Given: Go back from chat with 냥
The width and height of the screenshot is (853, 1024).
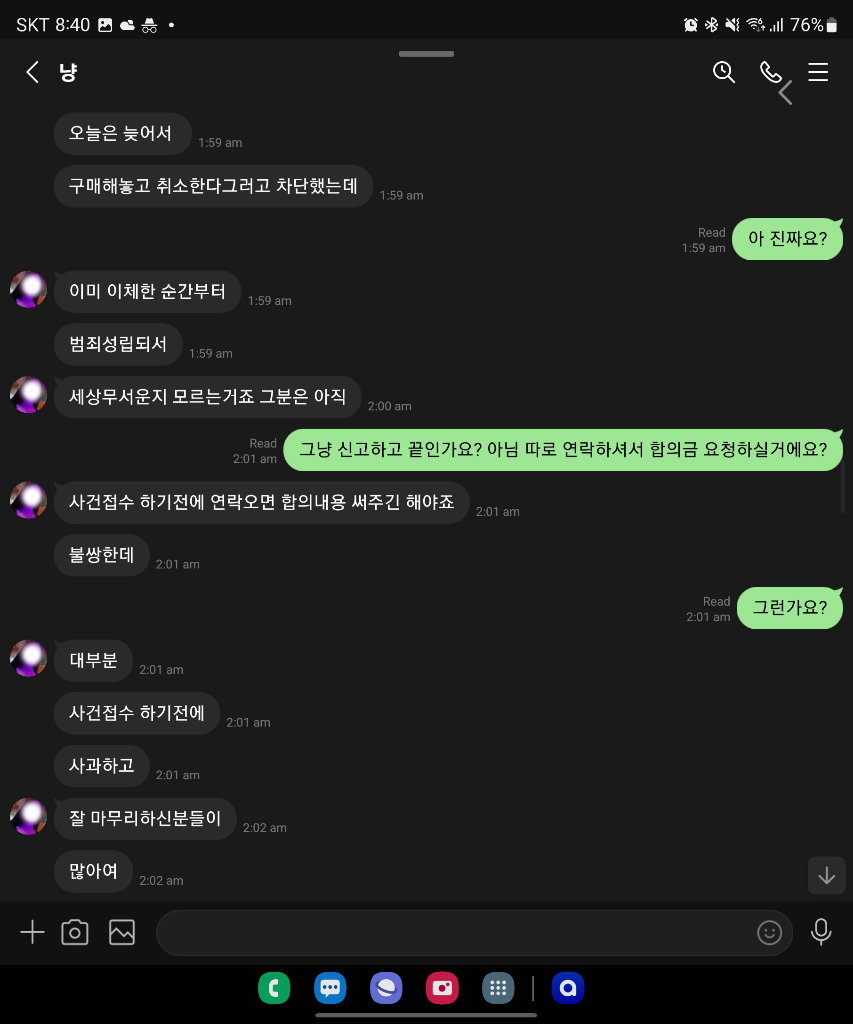Looking at the screenshot, I should pos(32,72).
